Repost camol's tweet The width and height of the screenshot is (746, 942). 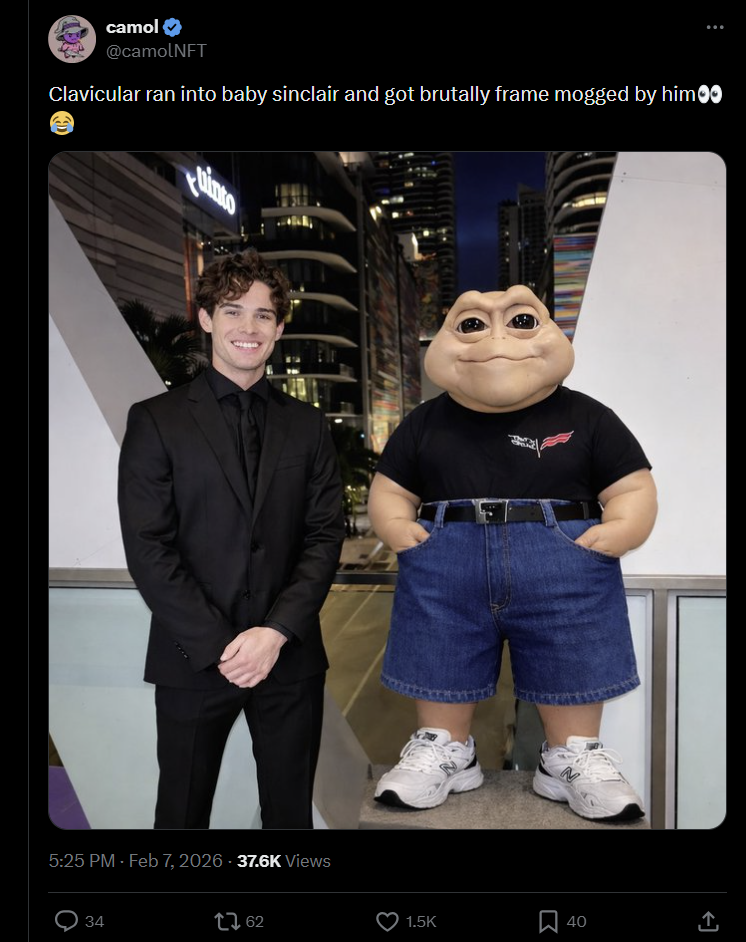point(227,921)
